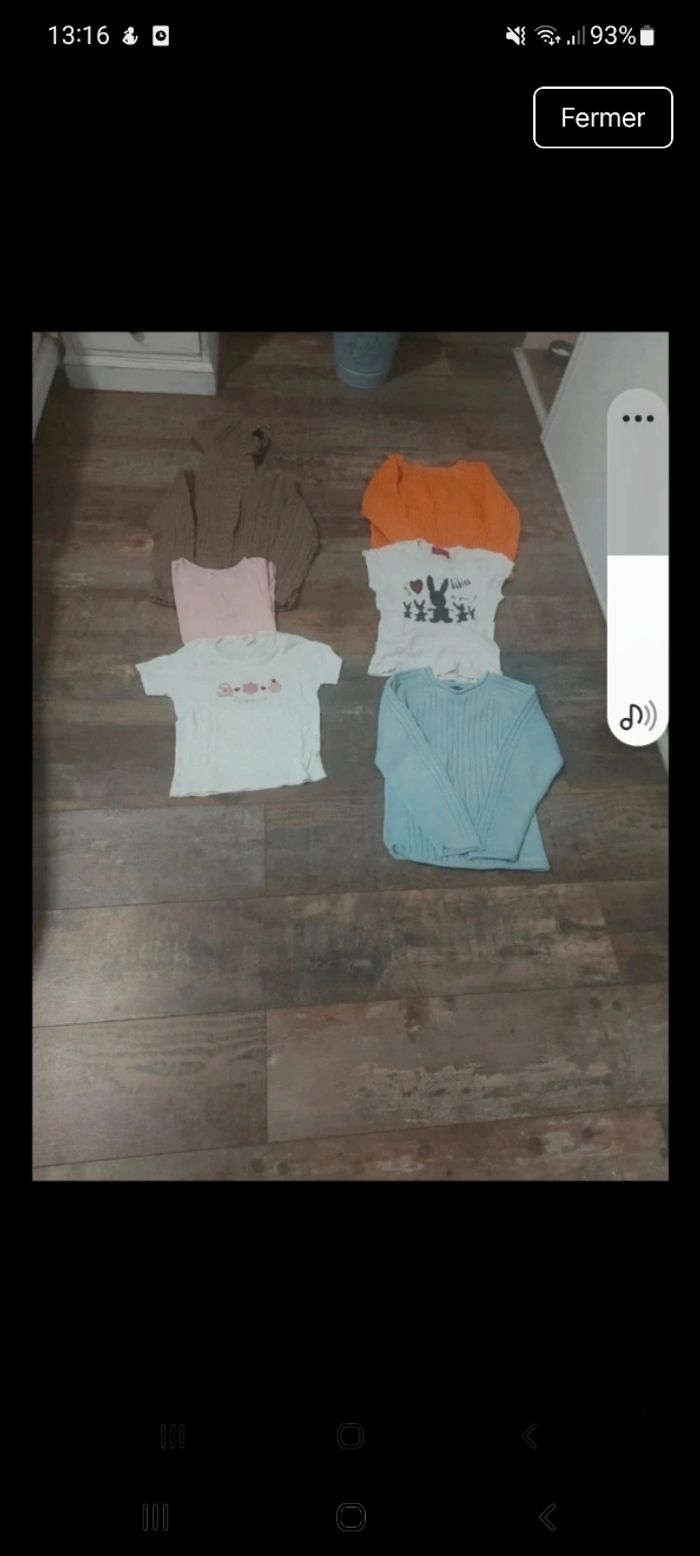Close the photo viewer with Fermer
The image size is (700, 1556).
(603, 117)
